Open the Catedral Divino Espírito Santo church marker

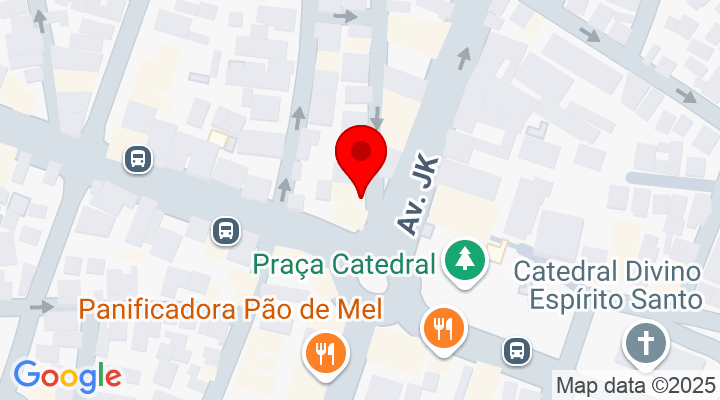(645, 345)
